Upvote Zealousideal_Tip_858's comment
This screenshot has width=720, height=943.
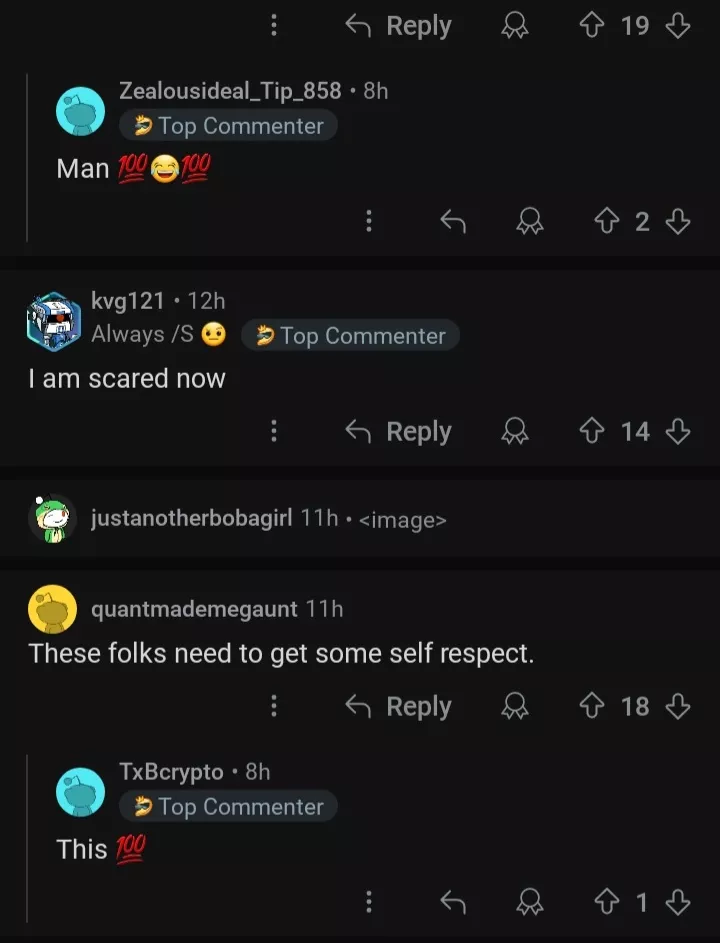point(607,221)
